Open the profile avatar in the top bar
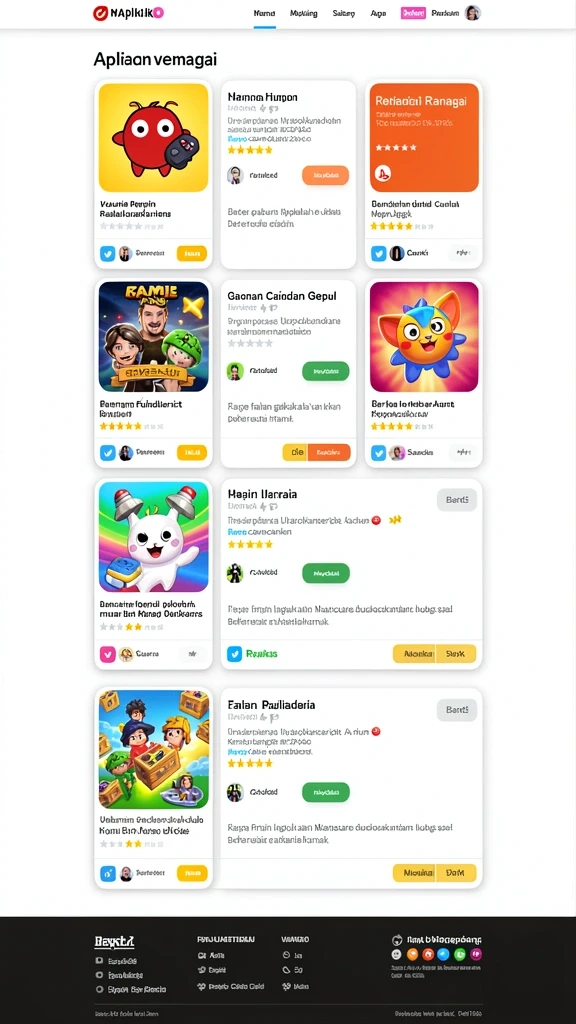 473,13
